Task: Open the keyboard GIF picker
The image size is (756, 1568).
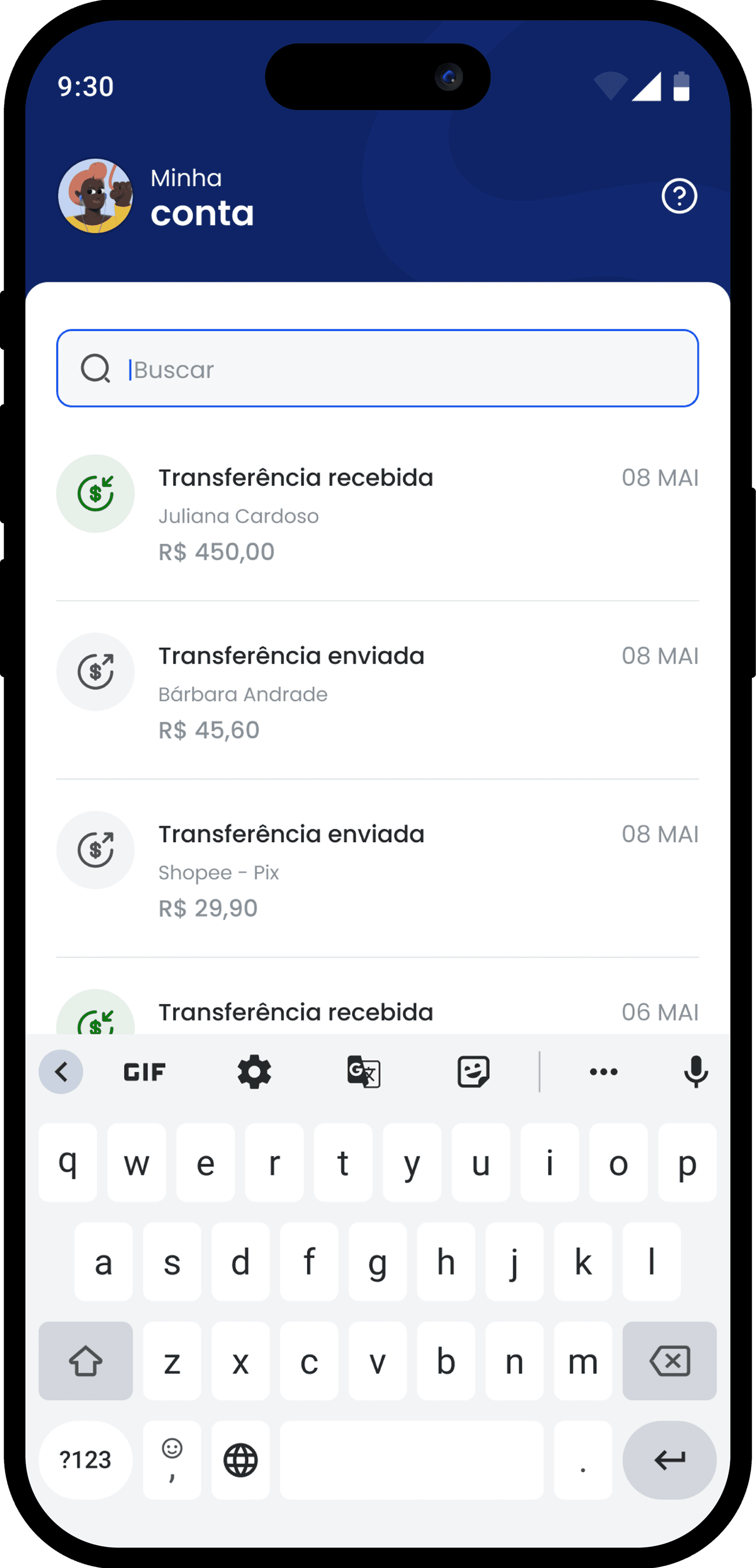Action: (x=144, y=1071)
